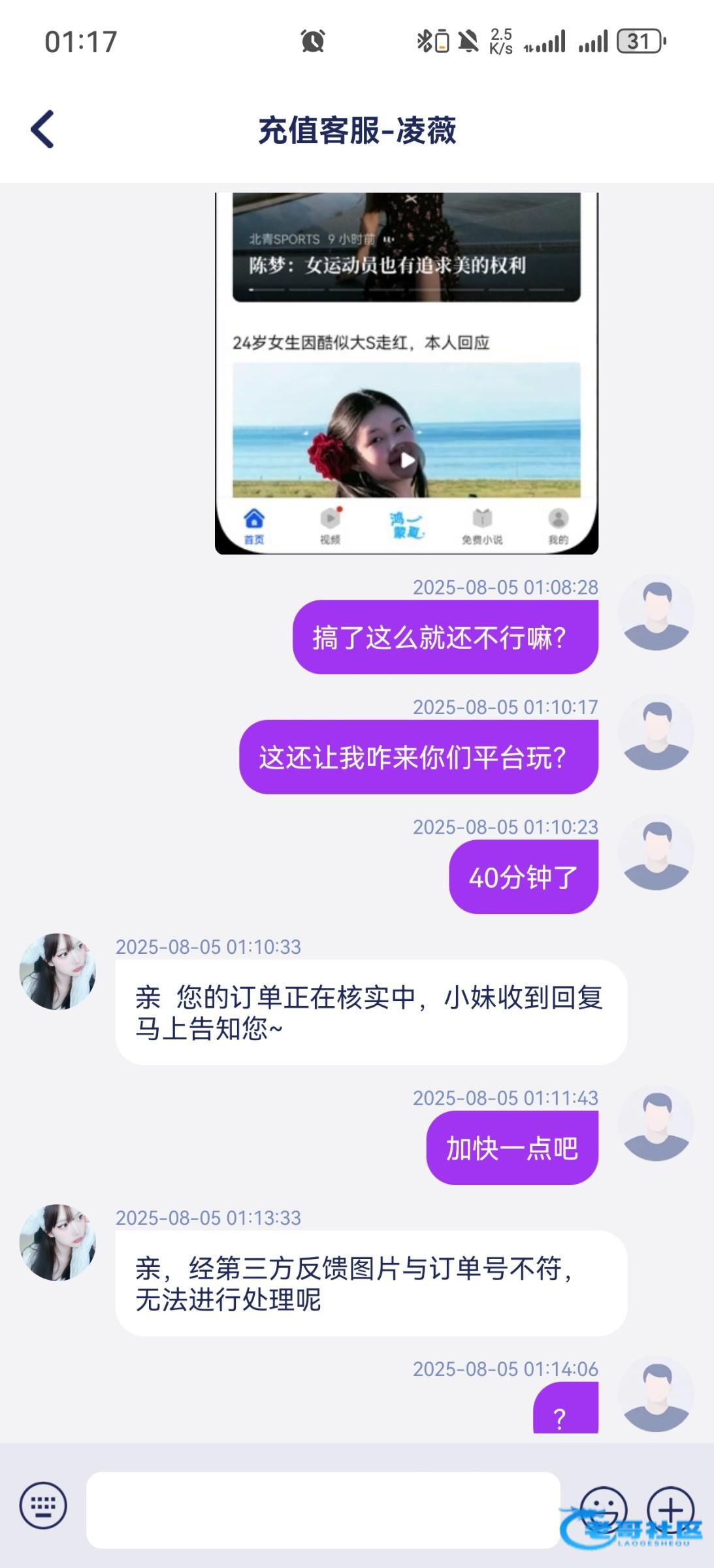Tap the message input field
714x1568 pixels.
tap(323, 1510)
